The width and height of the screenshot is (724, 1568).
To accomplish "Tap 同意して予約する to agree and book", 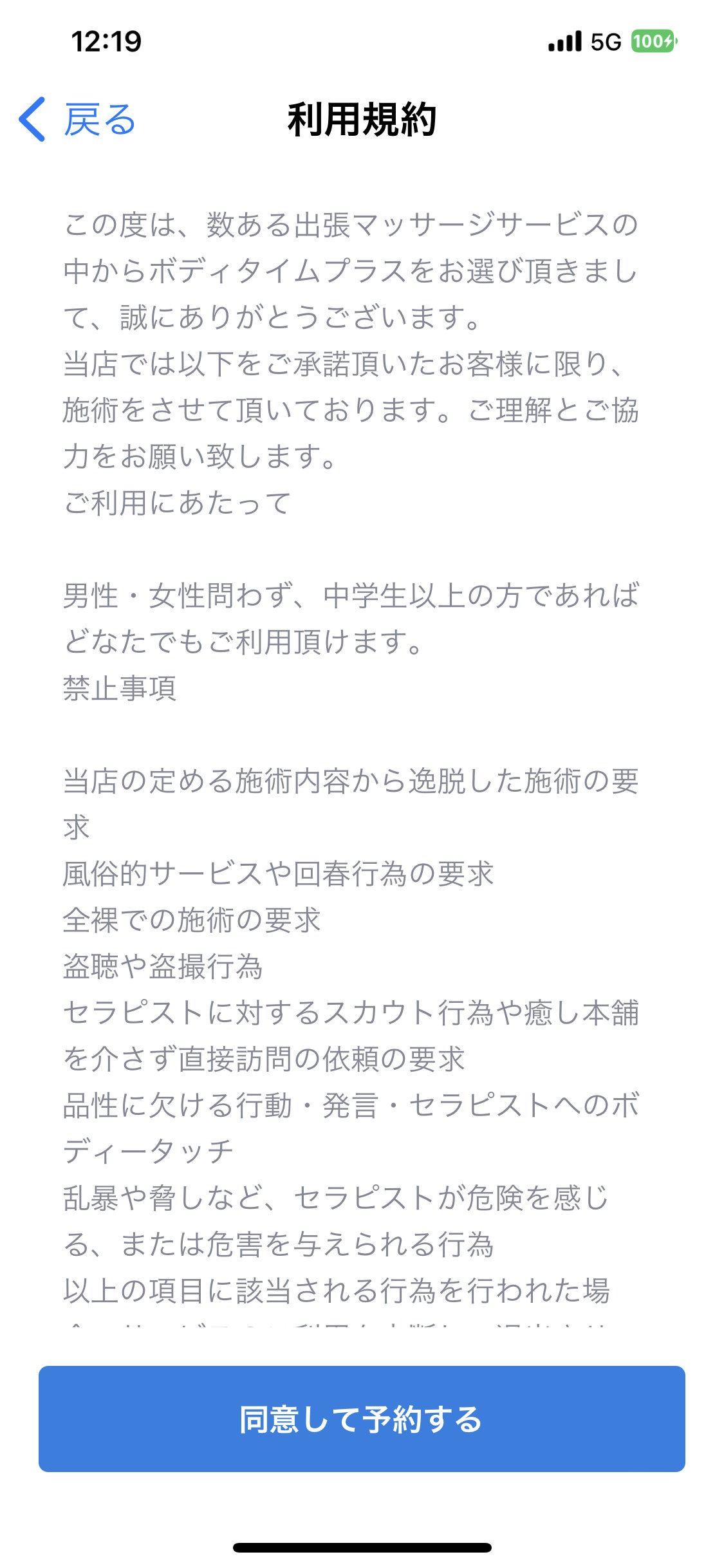I will pyautogui.click(x=362, y=1419).
